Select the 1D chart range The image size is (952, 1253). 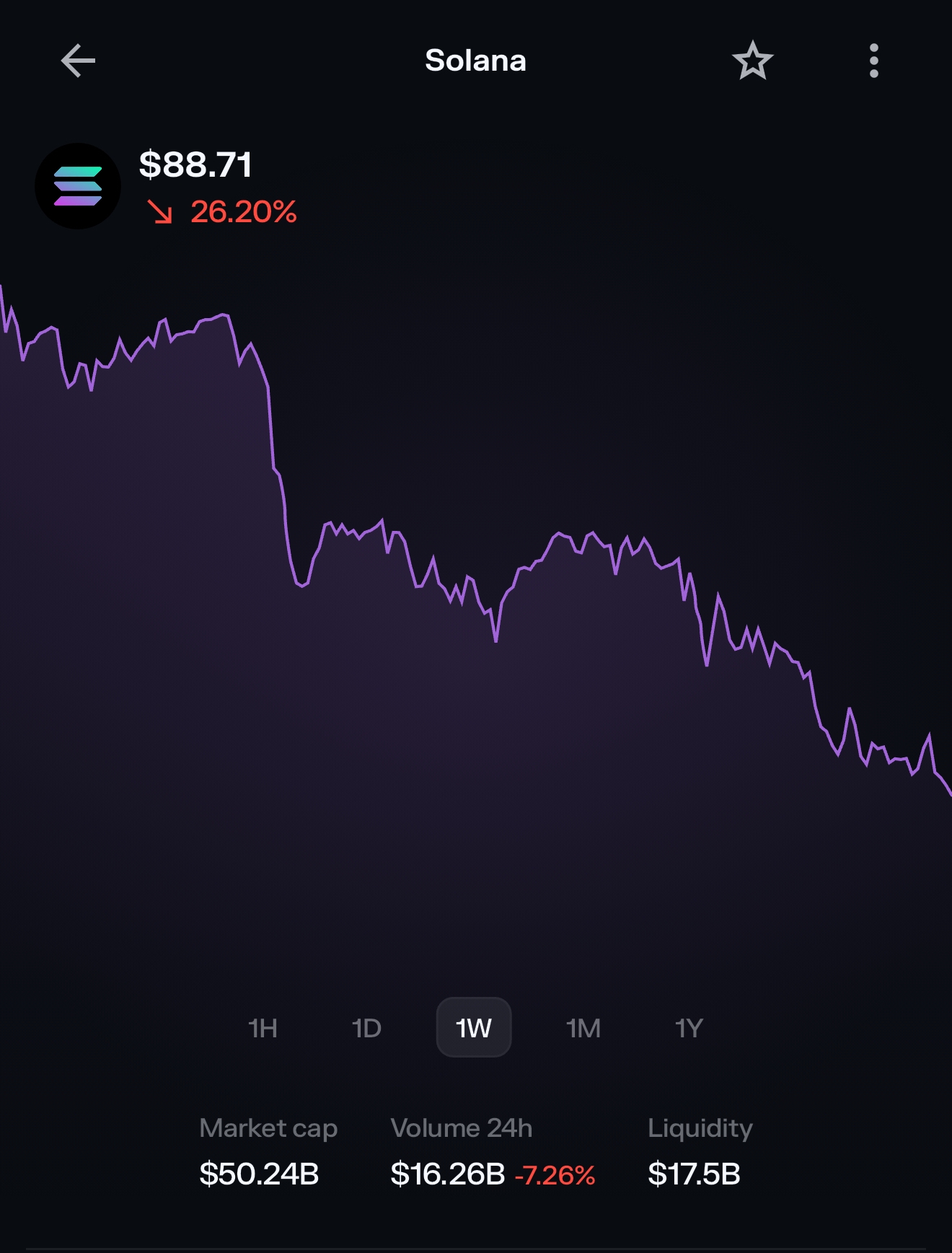(x=366, y=1028)
